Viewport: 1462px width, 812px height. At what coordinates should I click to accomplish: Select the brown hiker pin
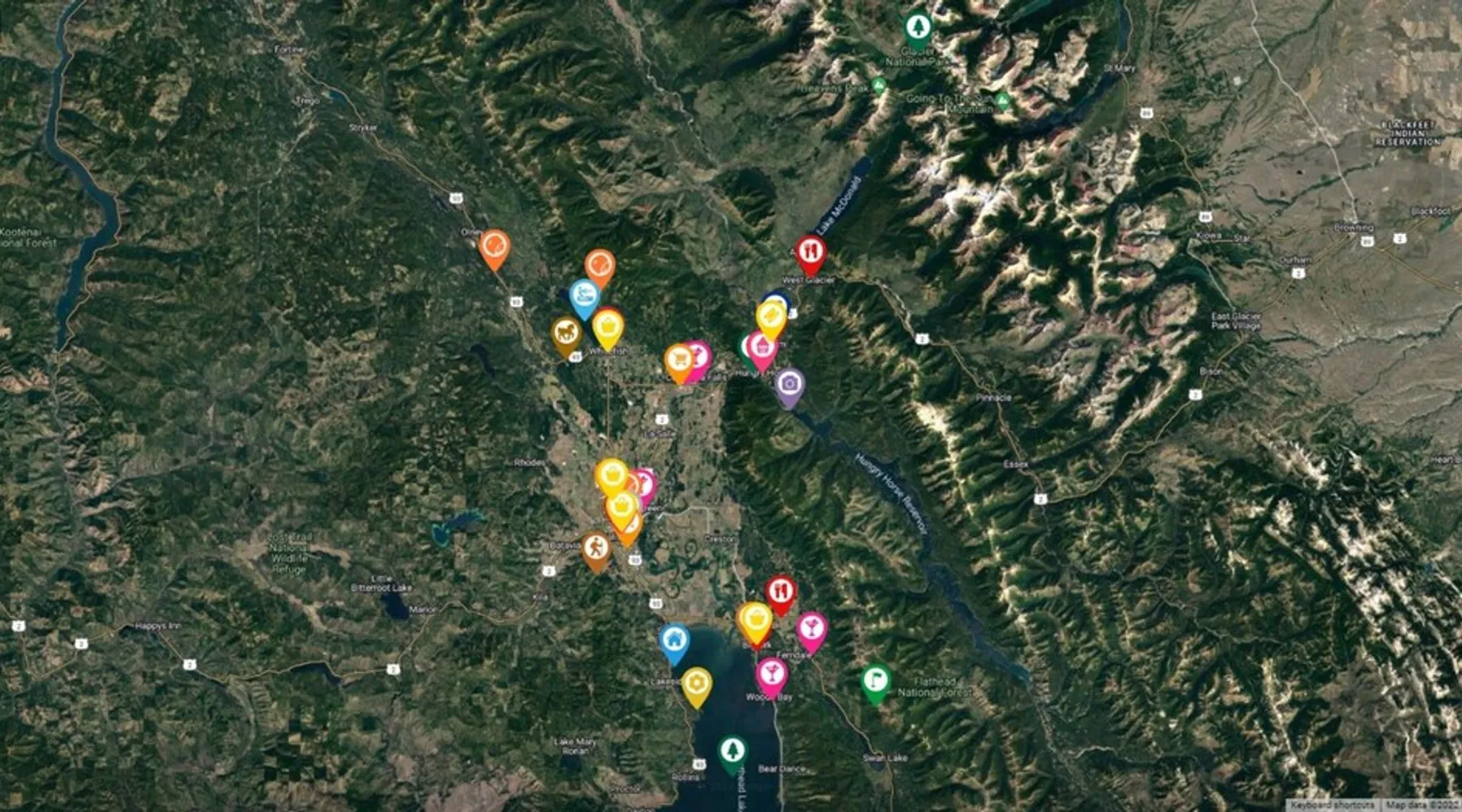click(596, 547)
